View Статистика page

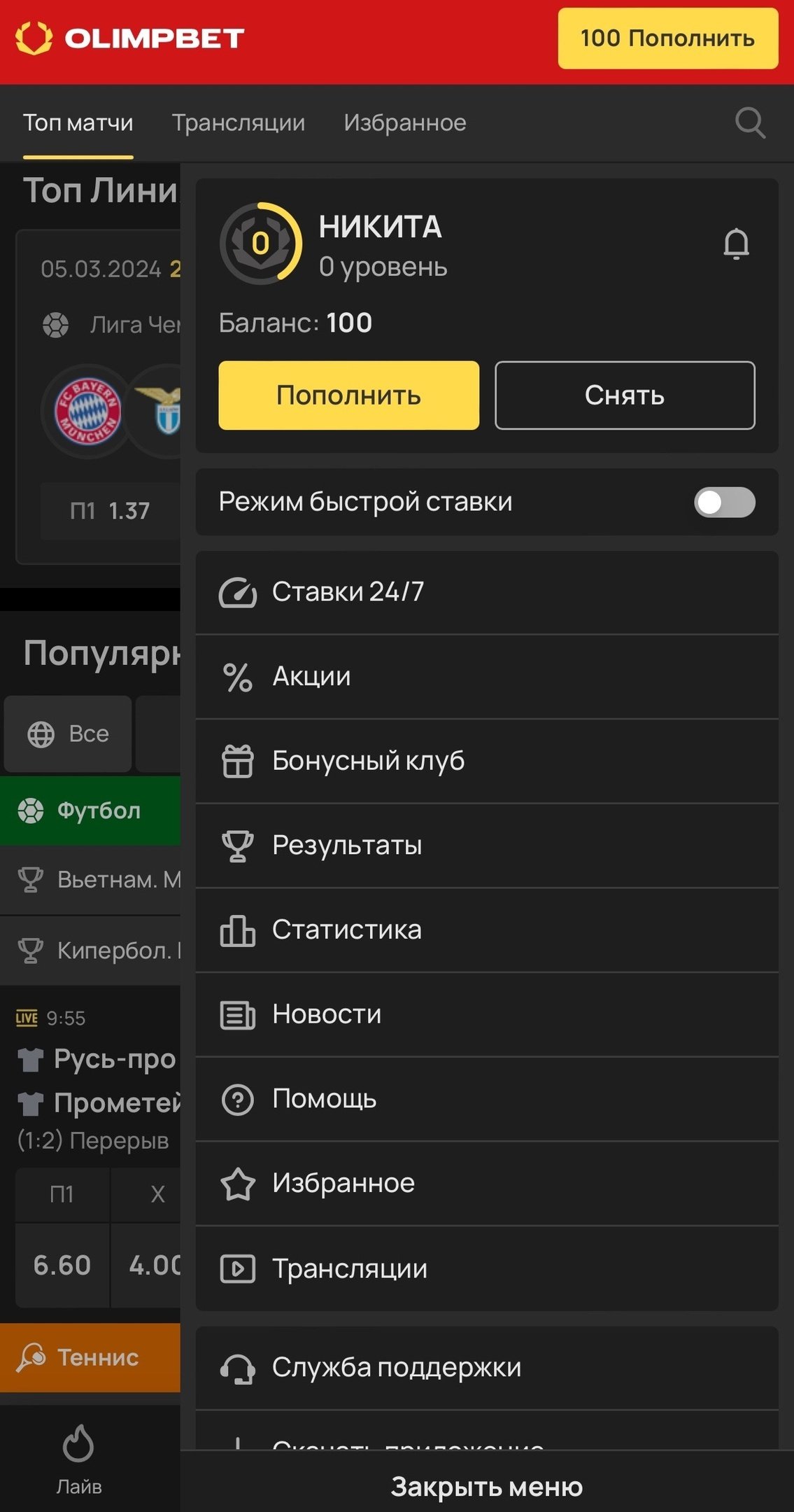pos(486,930)
